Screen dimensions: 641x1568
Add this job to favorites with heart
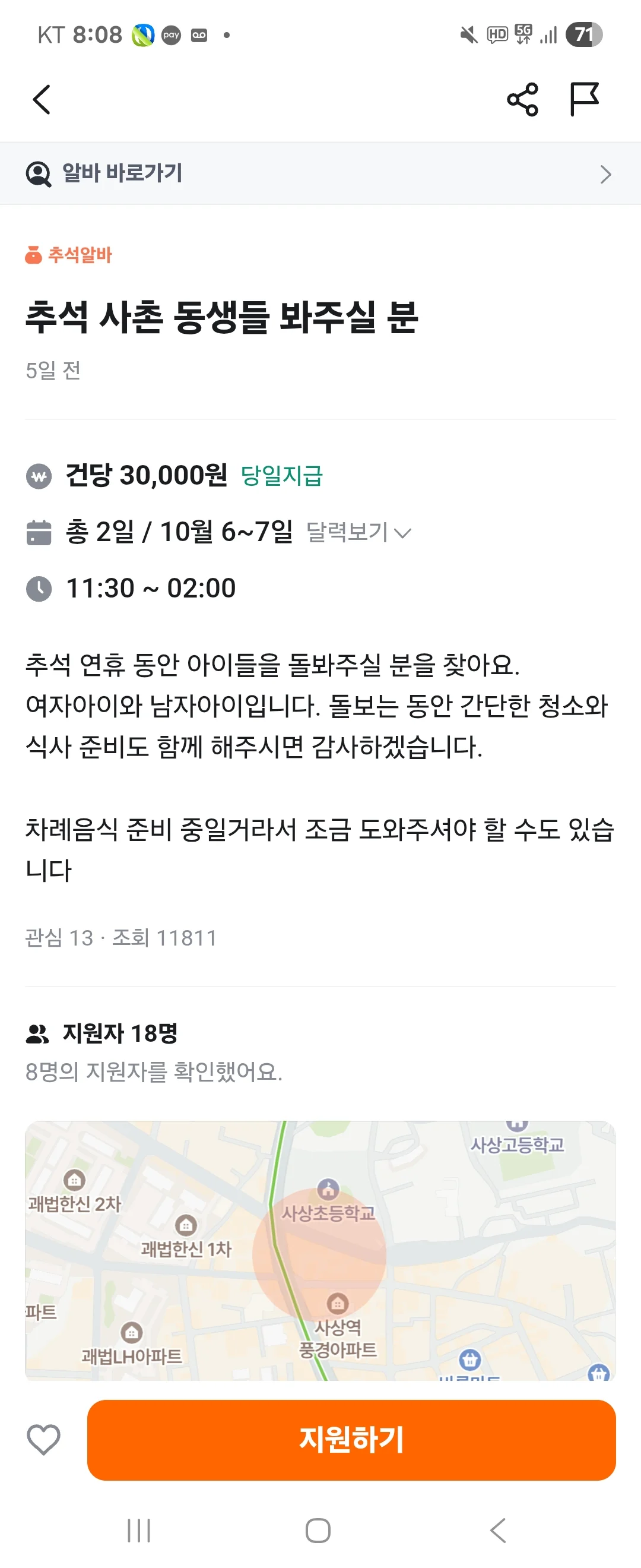(44, 1440)
